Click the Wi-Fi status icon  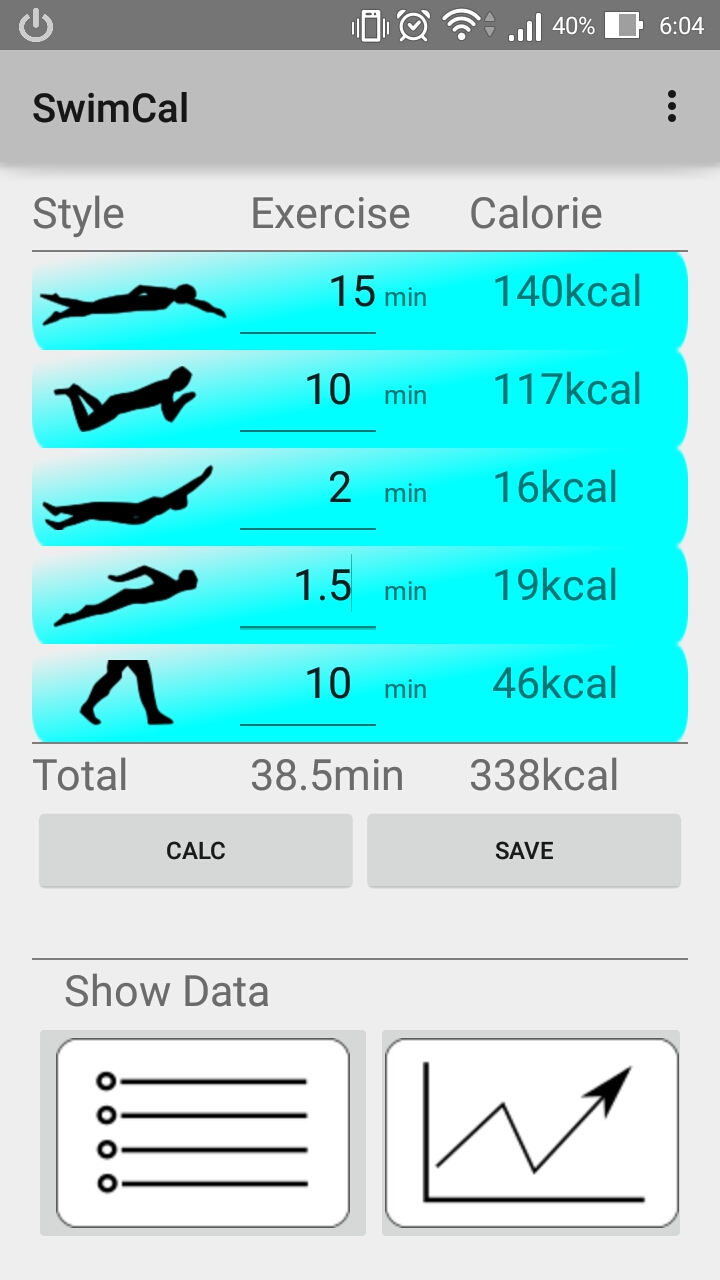point(461,26)
